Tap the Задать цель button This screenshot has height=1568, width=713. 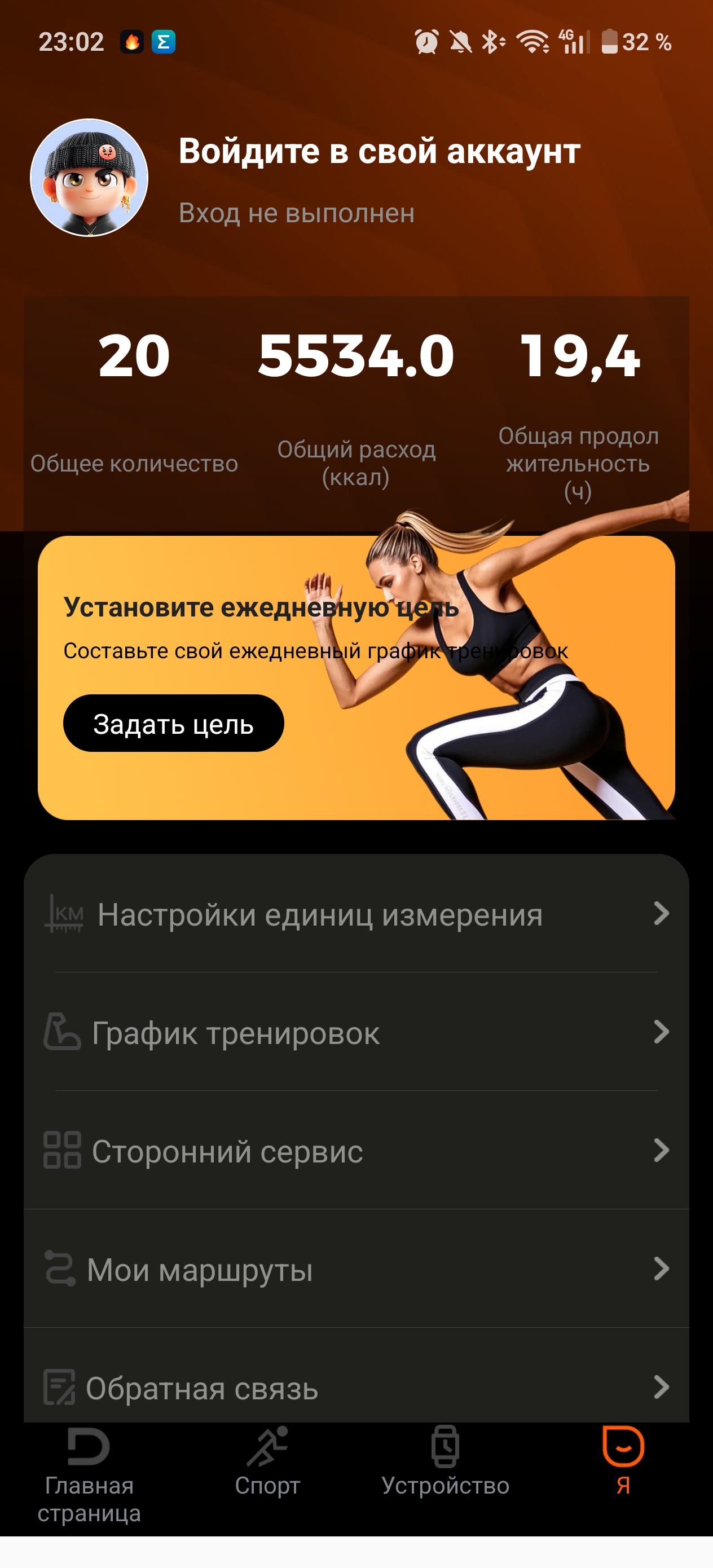click(x=174, y=723)
